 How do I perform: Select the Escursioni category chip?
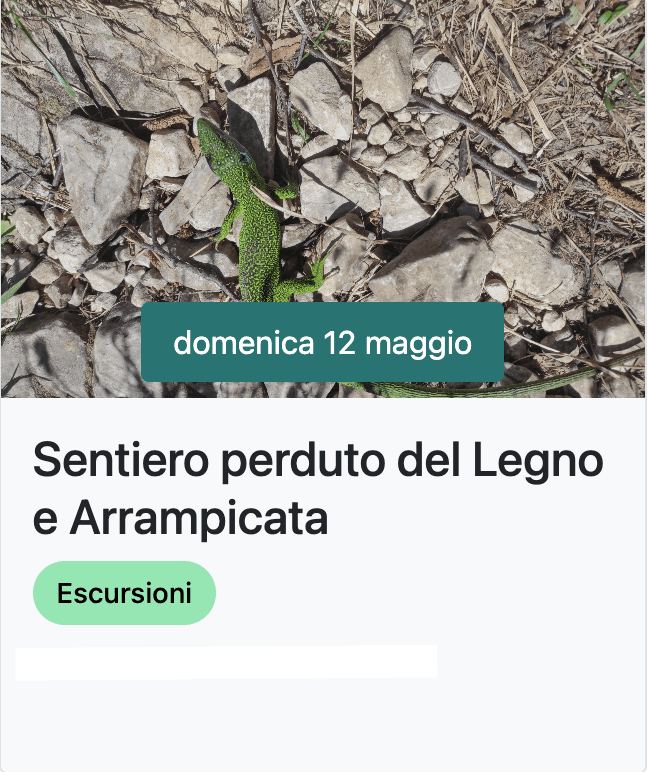tap(124, 593)
